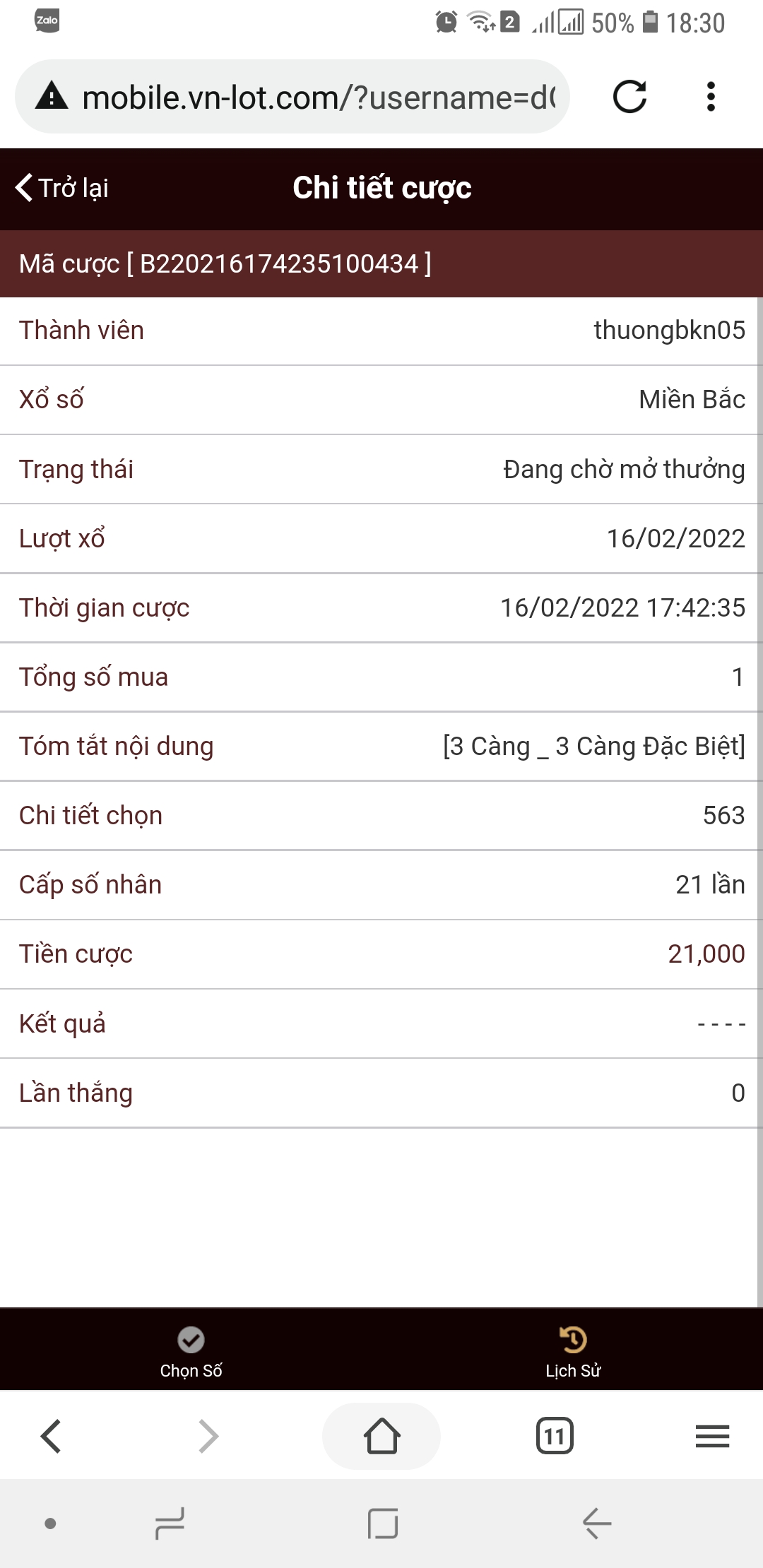
Task: Open the browser three-dot menu
Action: pos(711,97)
